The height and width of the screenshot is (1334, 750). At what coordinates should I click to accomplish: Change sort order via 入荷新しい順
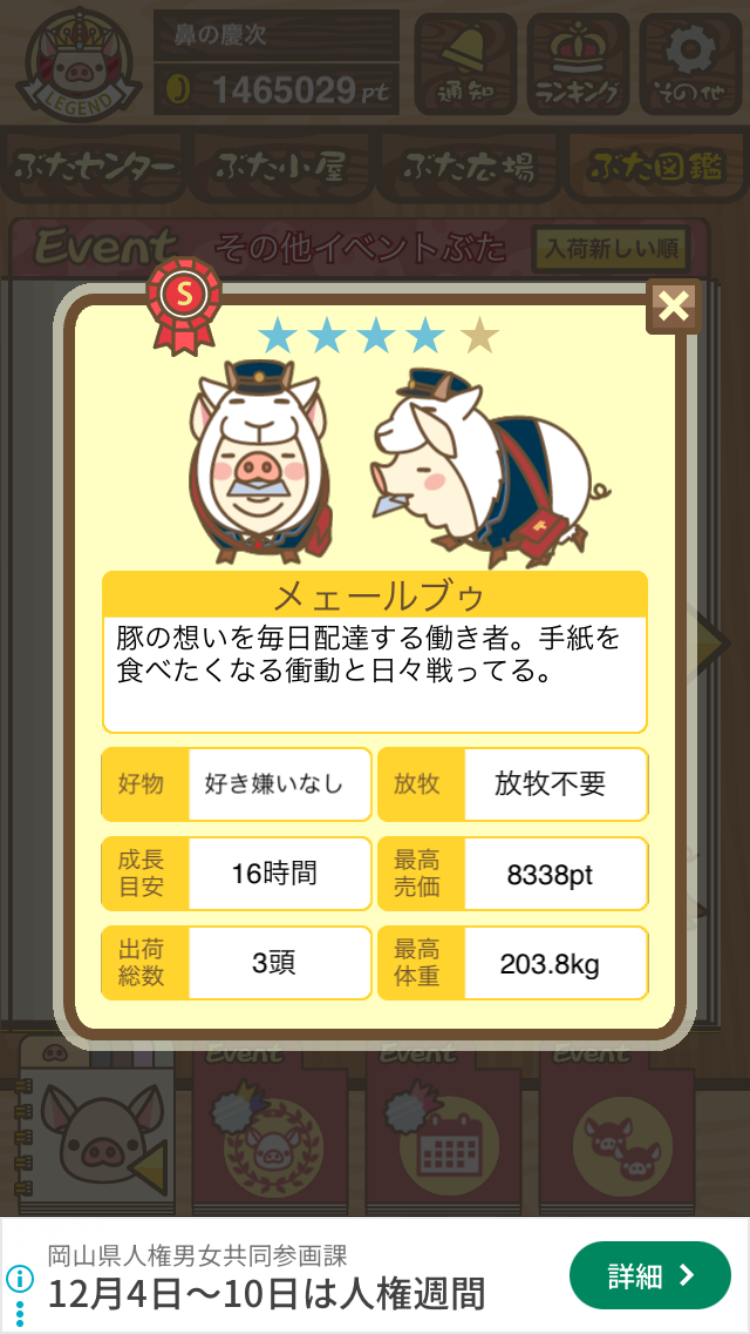point(612,249)
